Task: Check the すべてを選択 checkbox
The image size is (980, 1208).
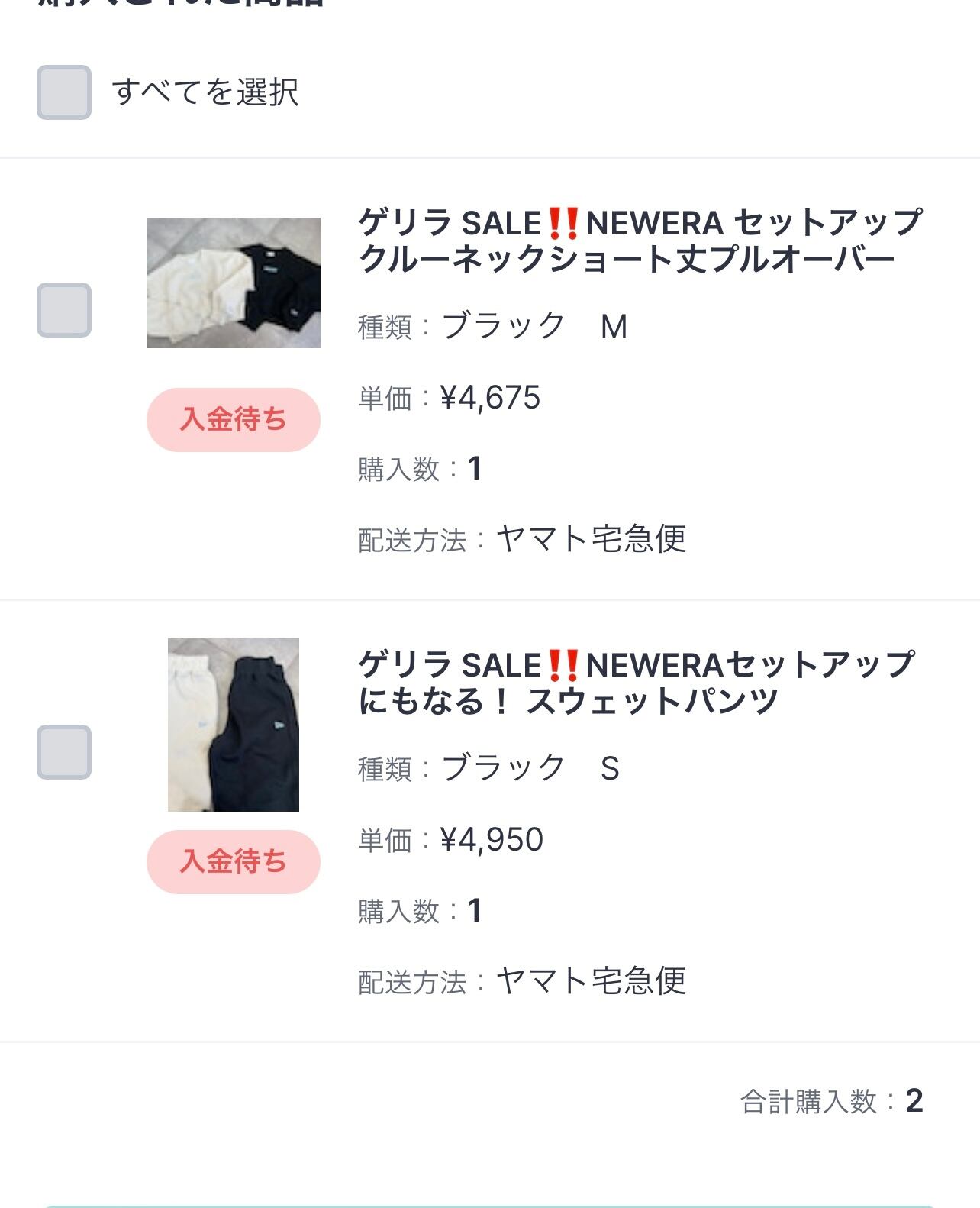Action: point(64,92)
